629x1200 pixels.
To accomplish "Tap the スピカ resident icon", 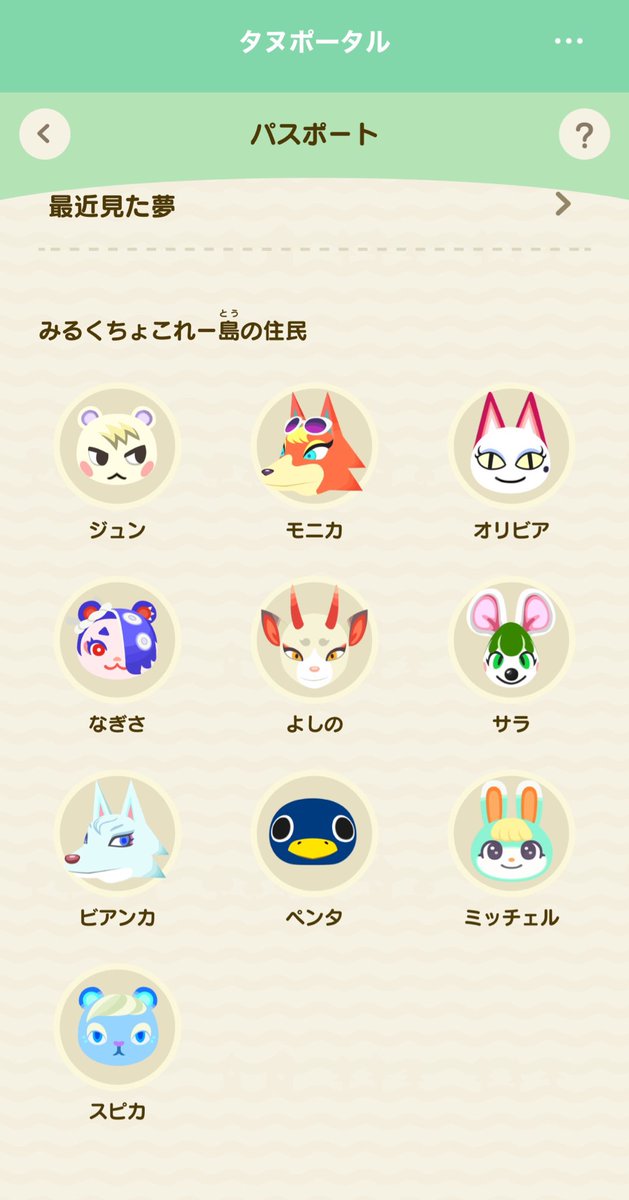I will (x=117, y=1027).
